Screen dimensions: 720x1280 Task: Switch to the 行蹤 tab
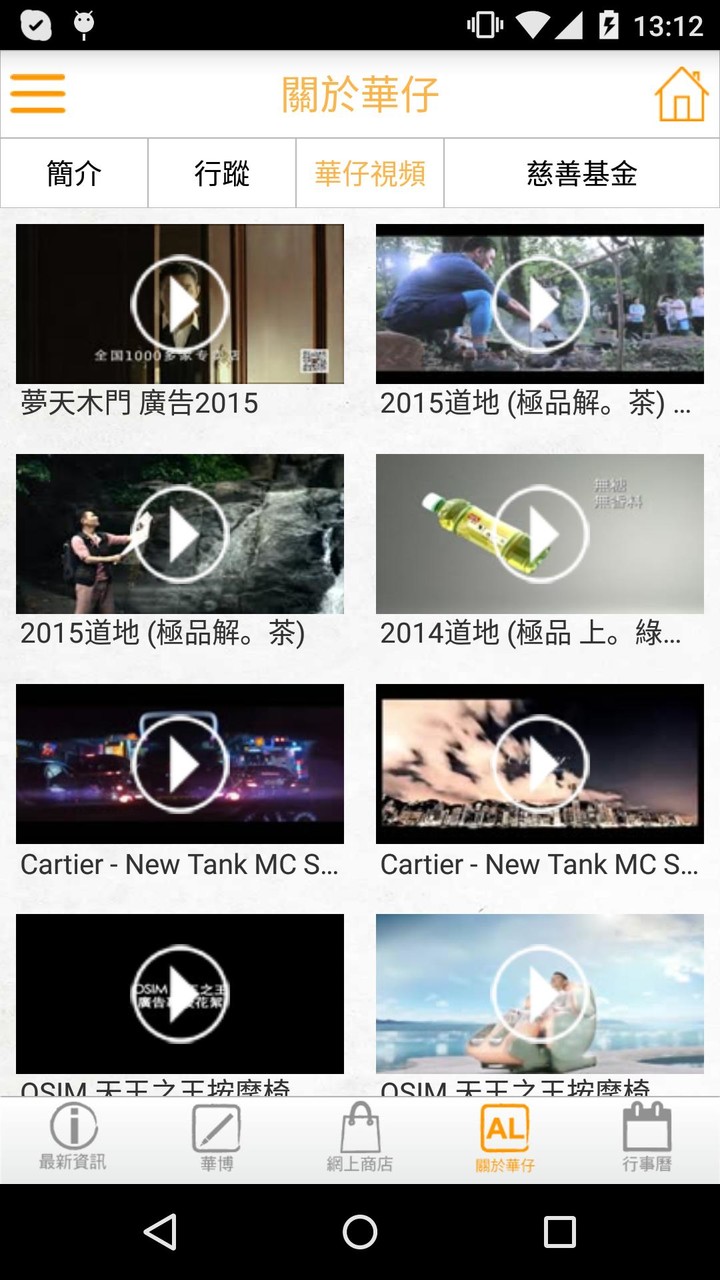[221, 172]
